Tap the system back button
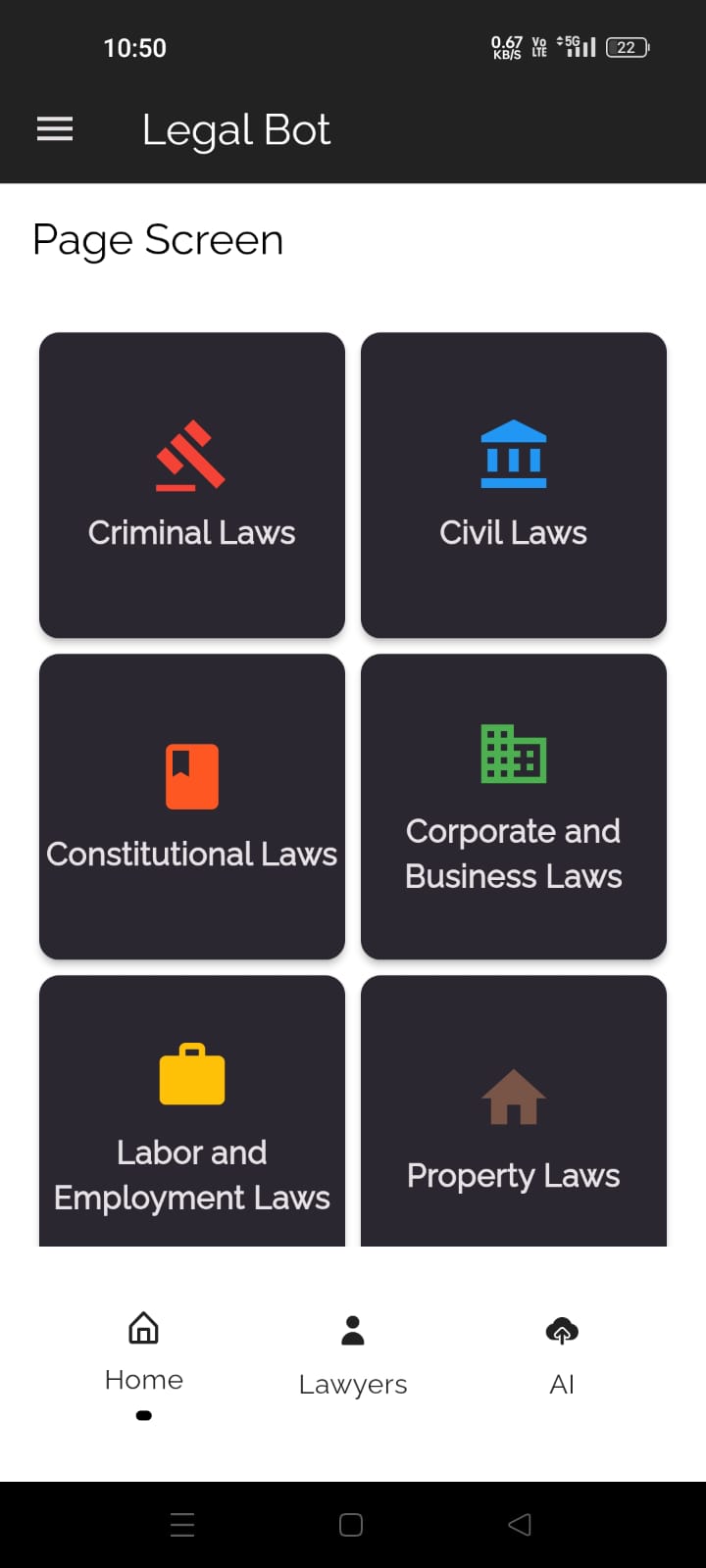Viewport: 706px width, 1568px height. (521, 1524)
